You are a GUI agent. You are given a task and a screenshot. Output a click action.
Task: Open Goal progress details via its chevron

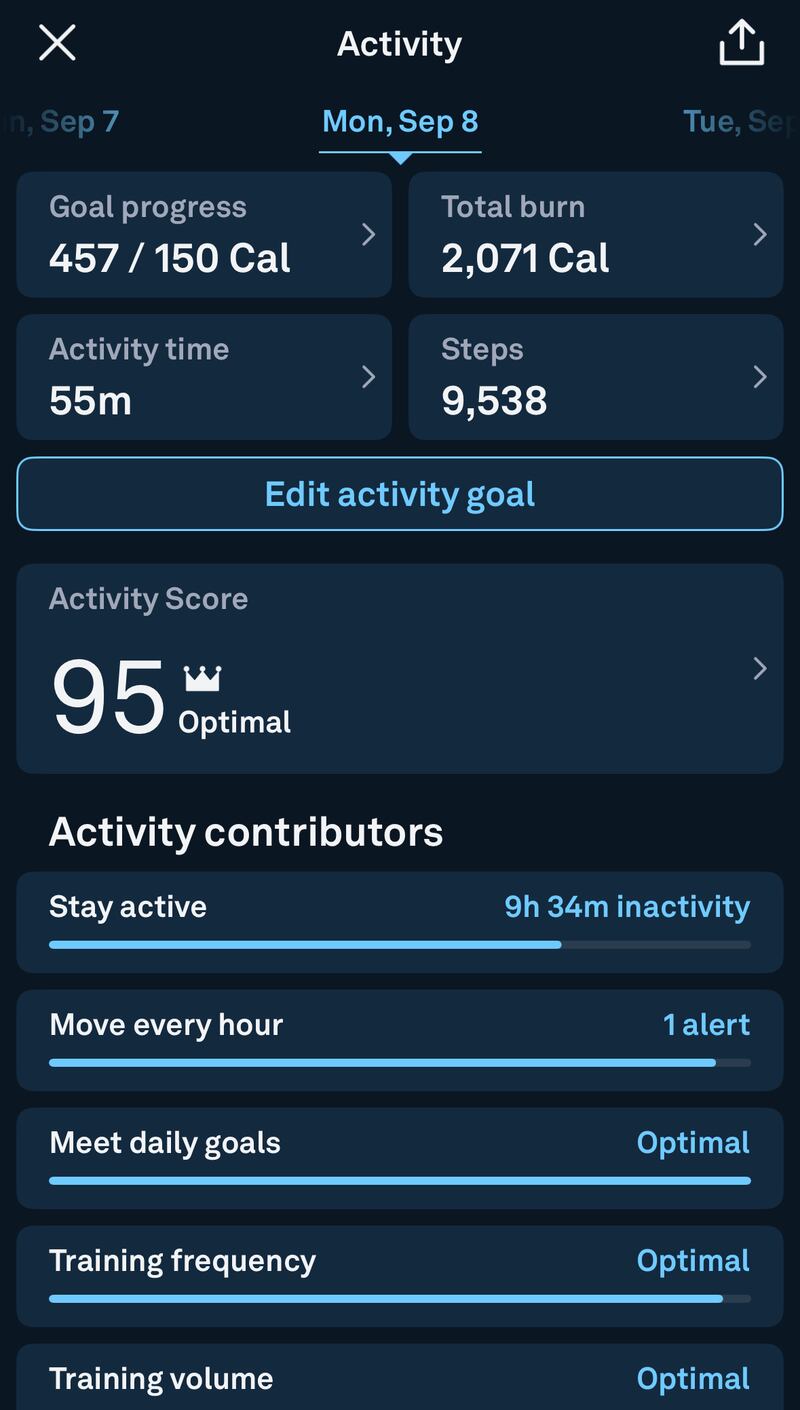click(368, 234)
